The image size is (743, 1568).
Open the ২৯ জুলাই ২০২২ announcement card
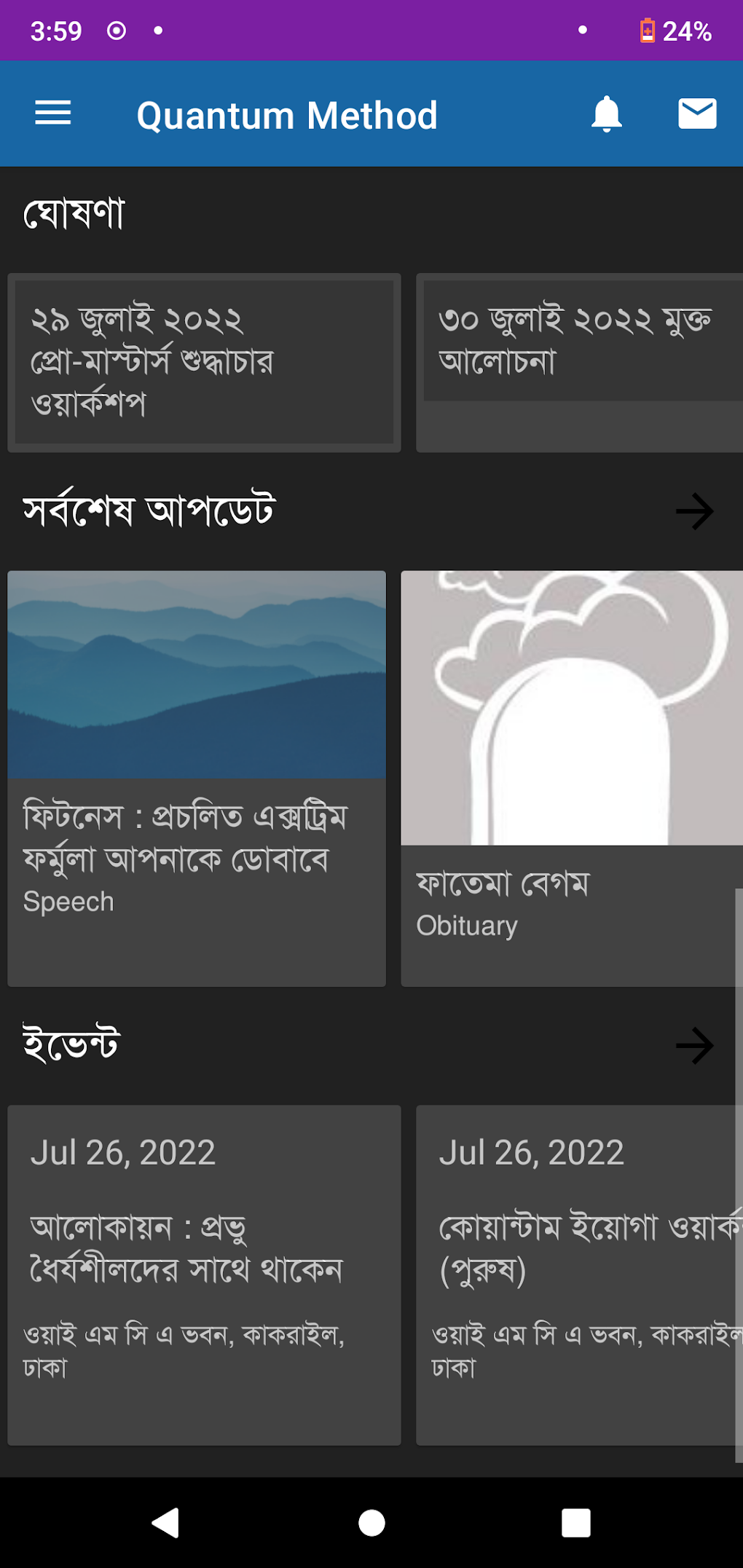pyautogui.click(x=204, y=362)
